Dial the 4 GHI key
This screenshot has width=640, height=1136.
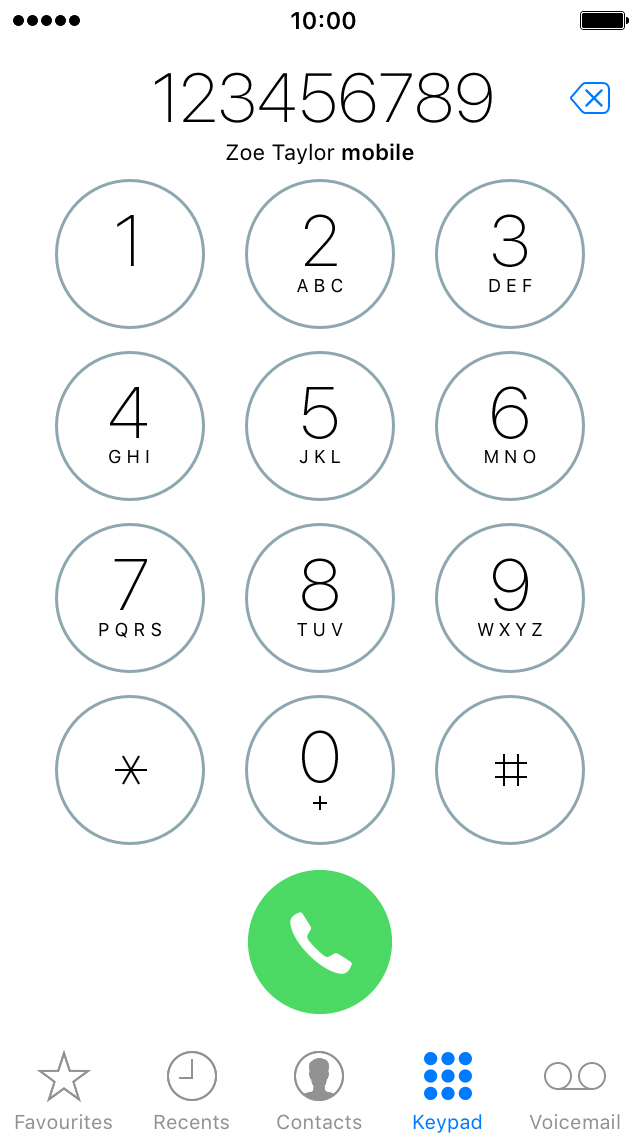pyautogui.click(x=130, y=426)
